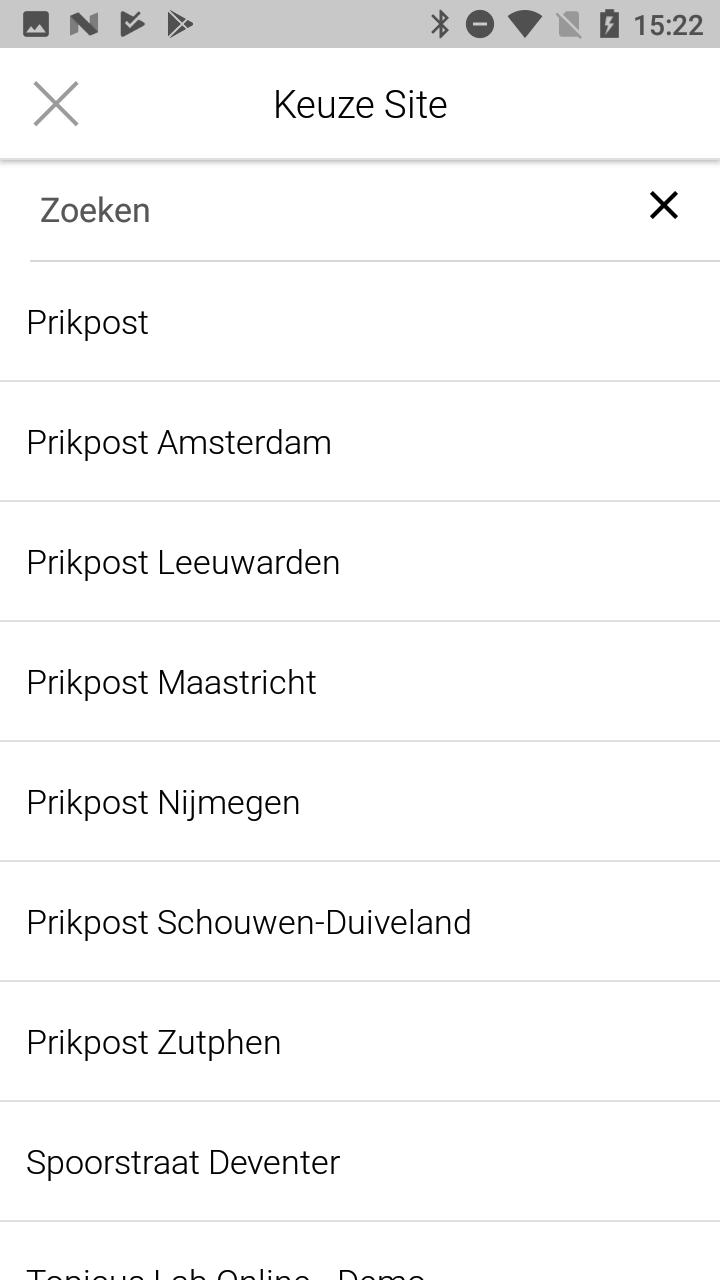The image size is (720, 1280).
Task: Choose the Prikpost Nijmegen site
Action: [360, 802]
